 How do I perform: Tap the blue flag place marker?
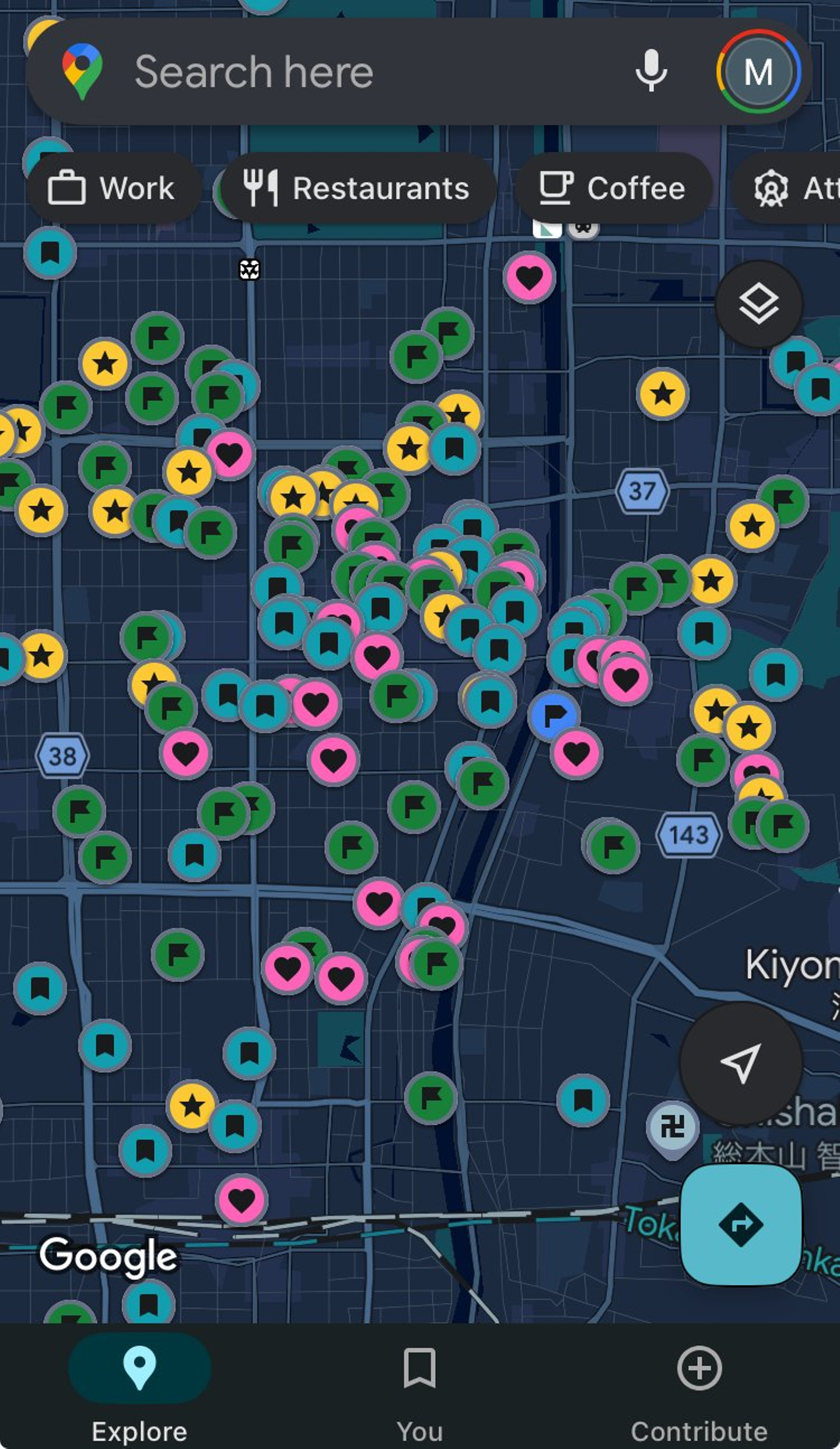click(x=554, y=716)
